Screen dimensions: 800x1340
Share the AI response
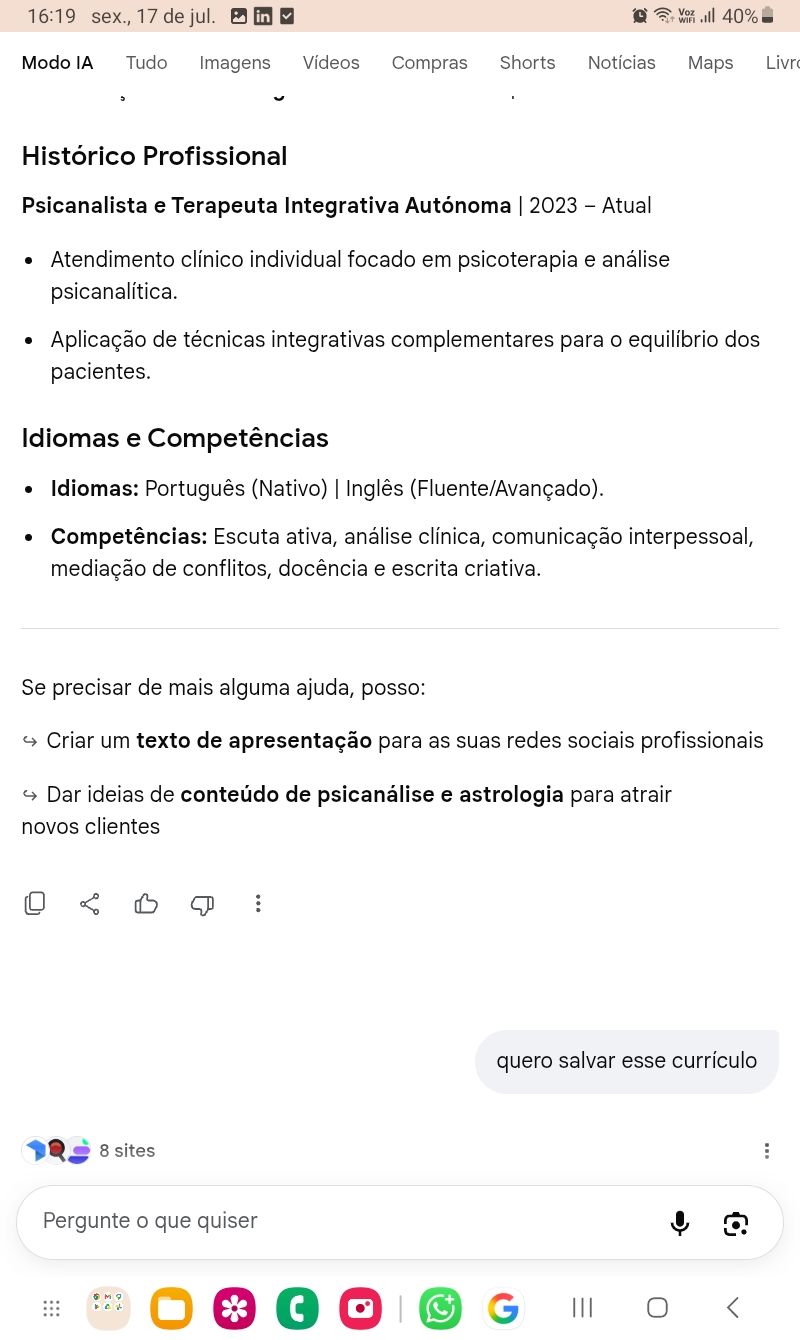click(x=90, y=904)
